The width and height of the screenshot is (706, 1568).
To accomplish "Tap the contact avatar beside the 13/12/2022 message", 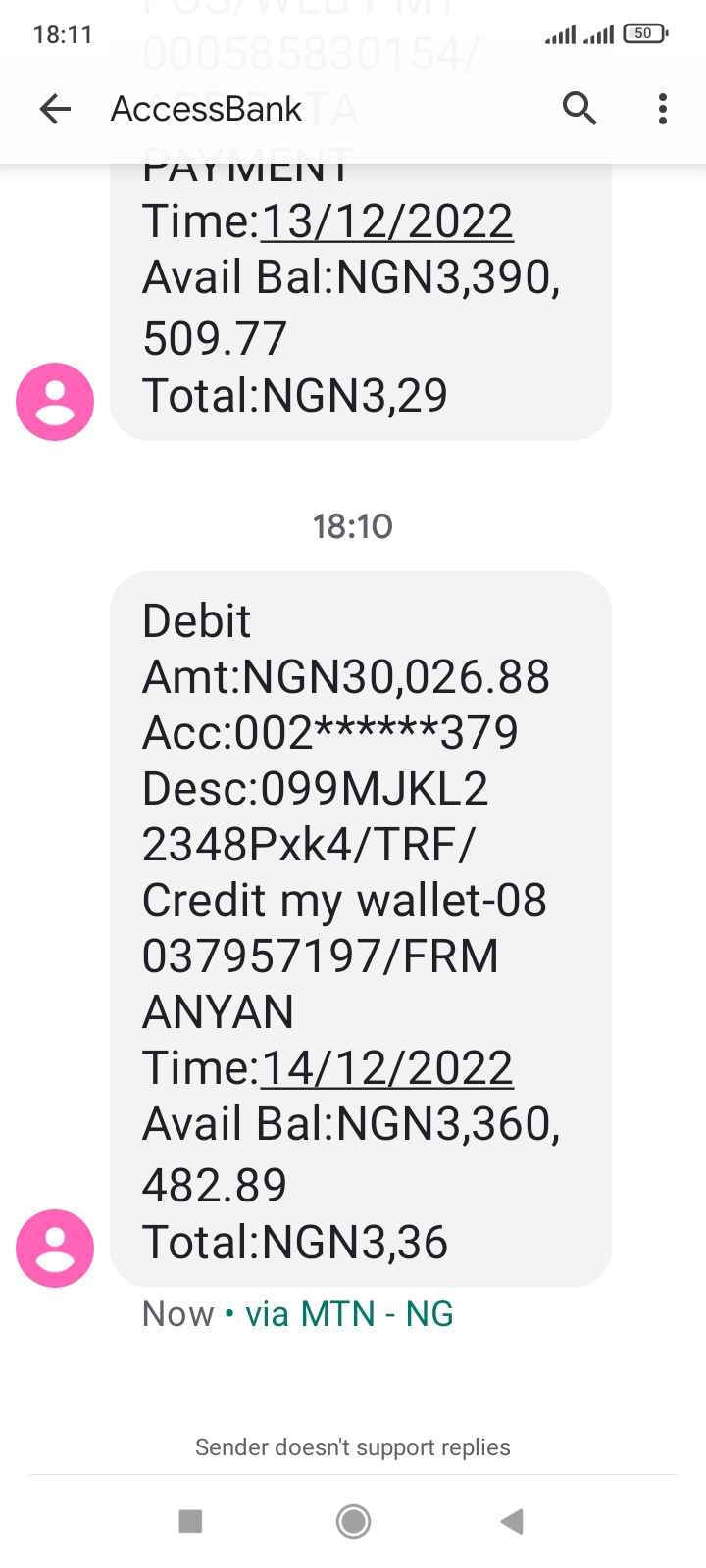I will point(55,401).
